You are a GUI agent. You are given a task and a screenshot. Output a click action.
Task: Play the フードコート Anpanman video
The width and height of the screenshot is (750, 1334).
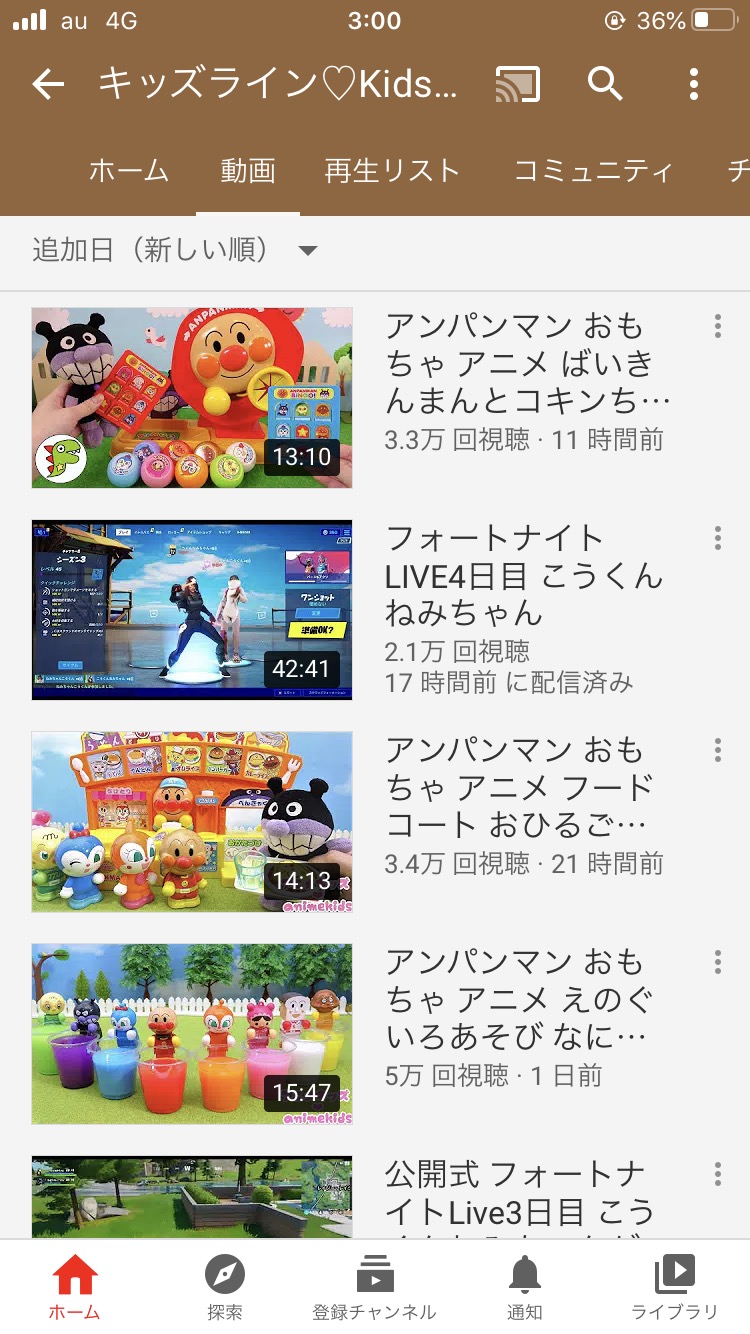(x=192, y=822)
